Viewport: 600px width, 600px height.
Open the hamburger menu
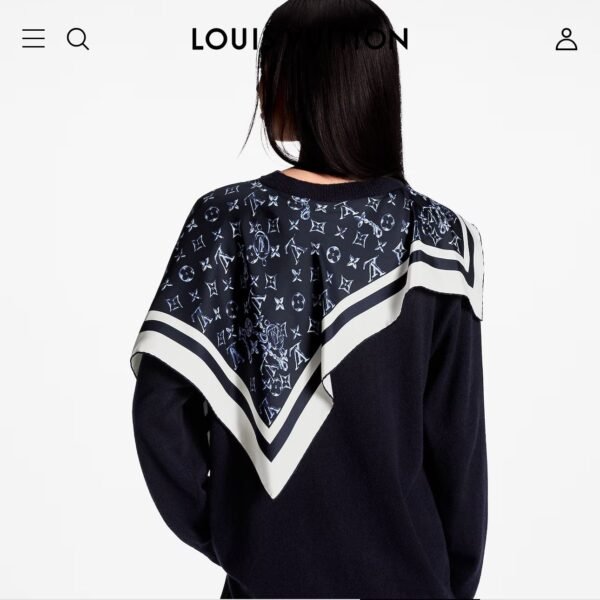pos(33,39)
